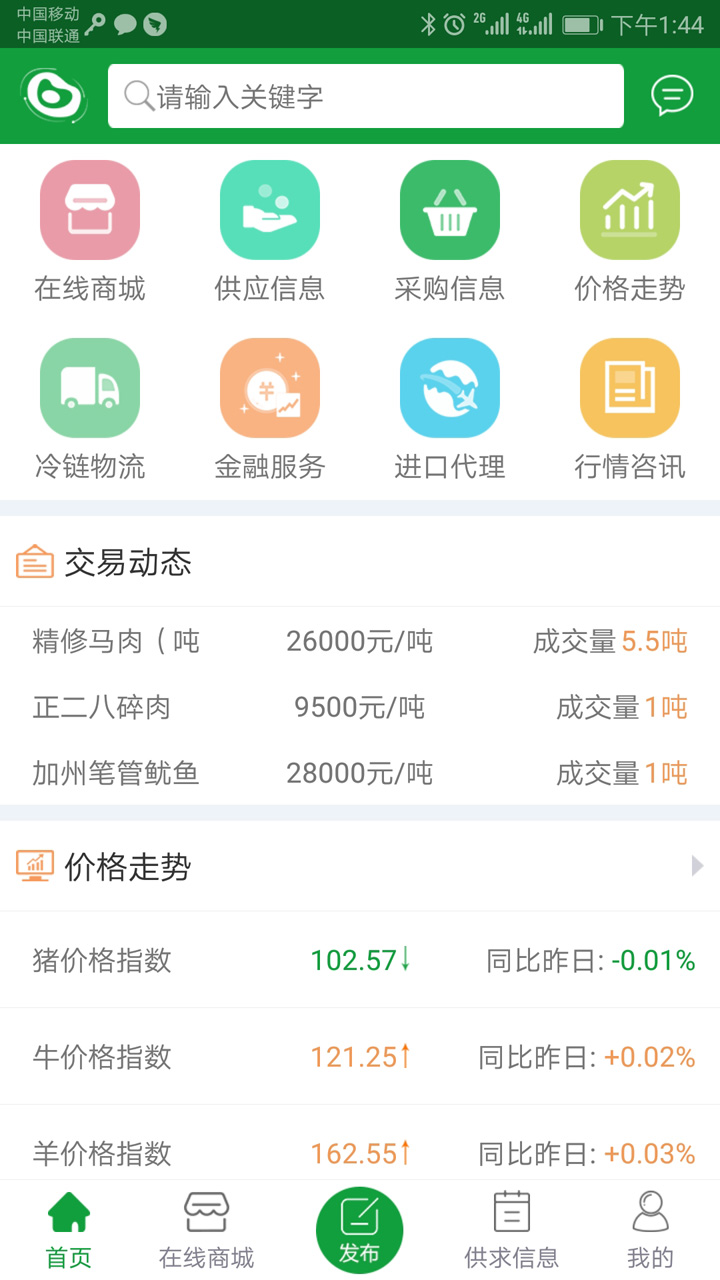Select the 供应信息 supply info icon
Image resolution: width=720 pixels, height=1280 pixels.
[269, 210]
